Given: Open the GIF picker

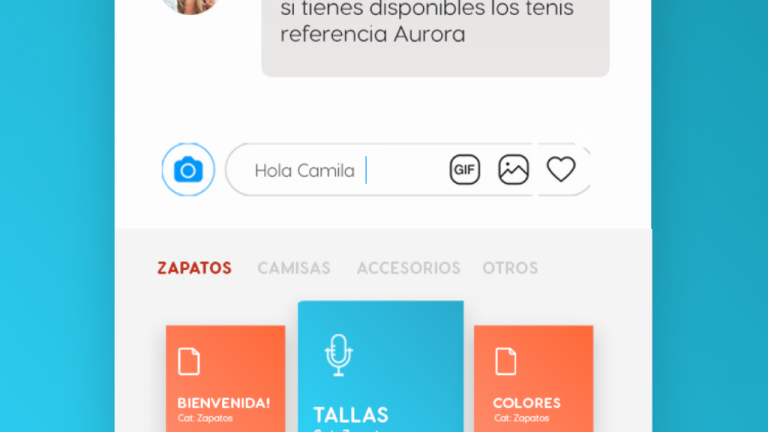Looking at the screenshot, I should point(464,170).
